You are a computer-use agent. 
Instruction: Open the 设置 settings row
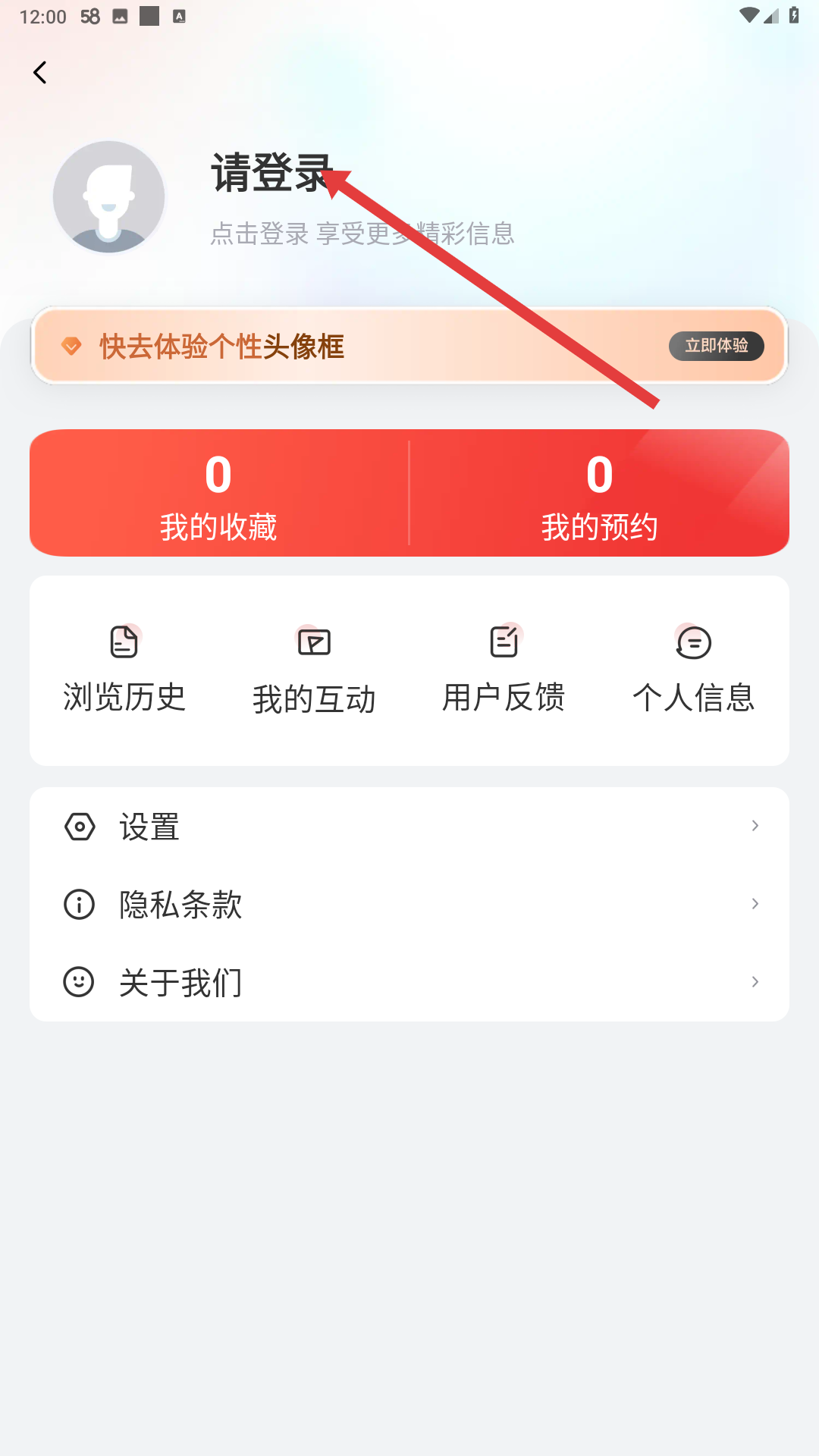pyautogui.click(x=409, y=827)
